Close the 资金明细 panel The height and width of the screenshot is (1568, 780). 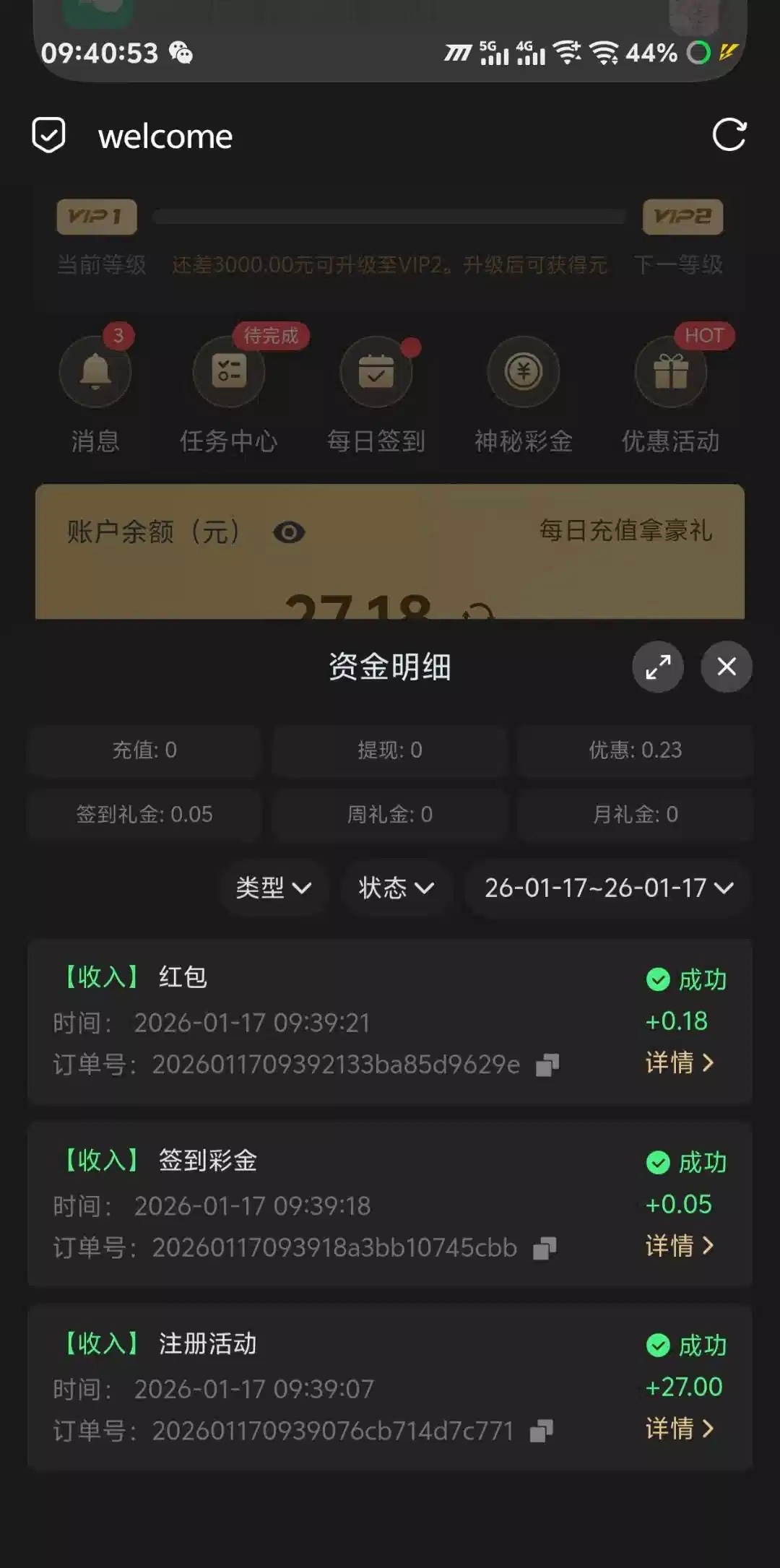(726, 666)
